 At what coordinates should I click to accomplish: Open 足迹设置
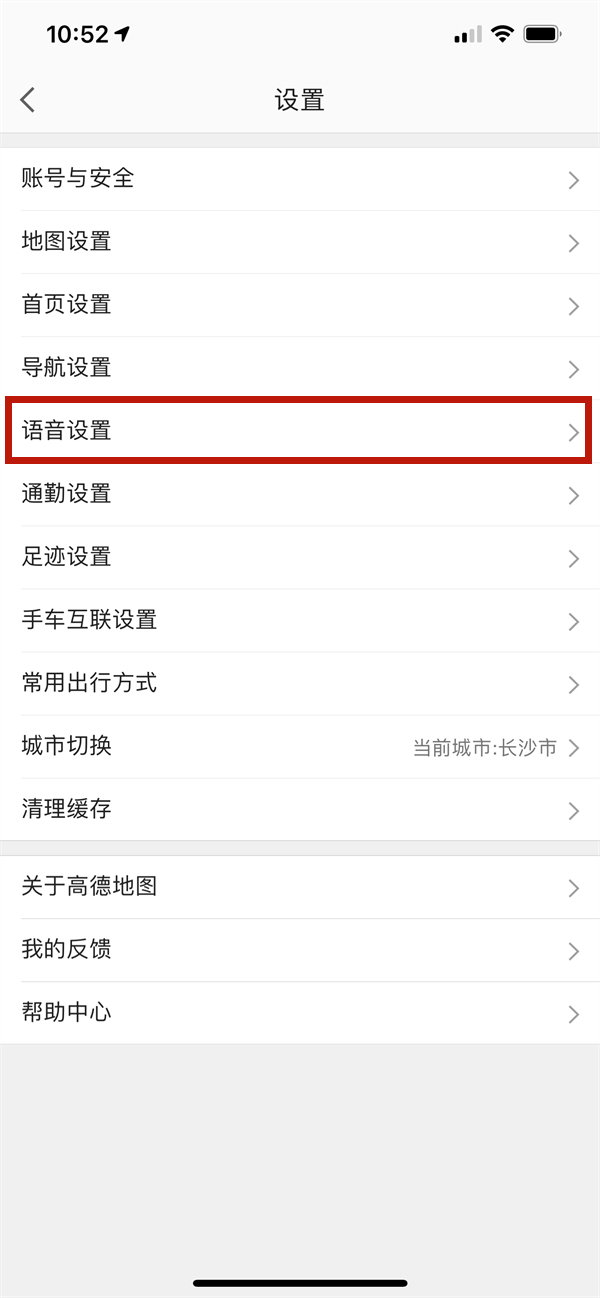(x=300, y=557)
